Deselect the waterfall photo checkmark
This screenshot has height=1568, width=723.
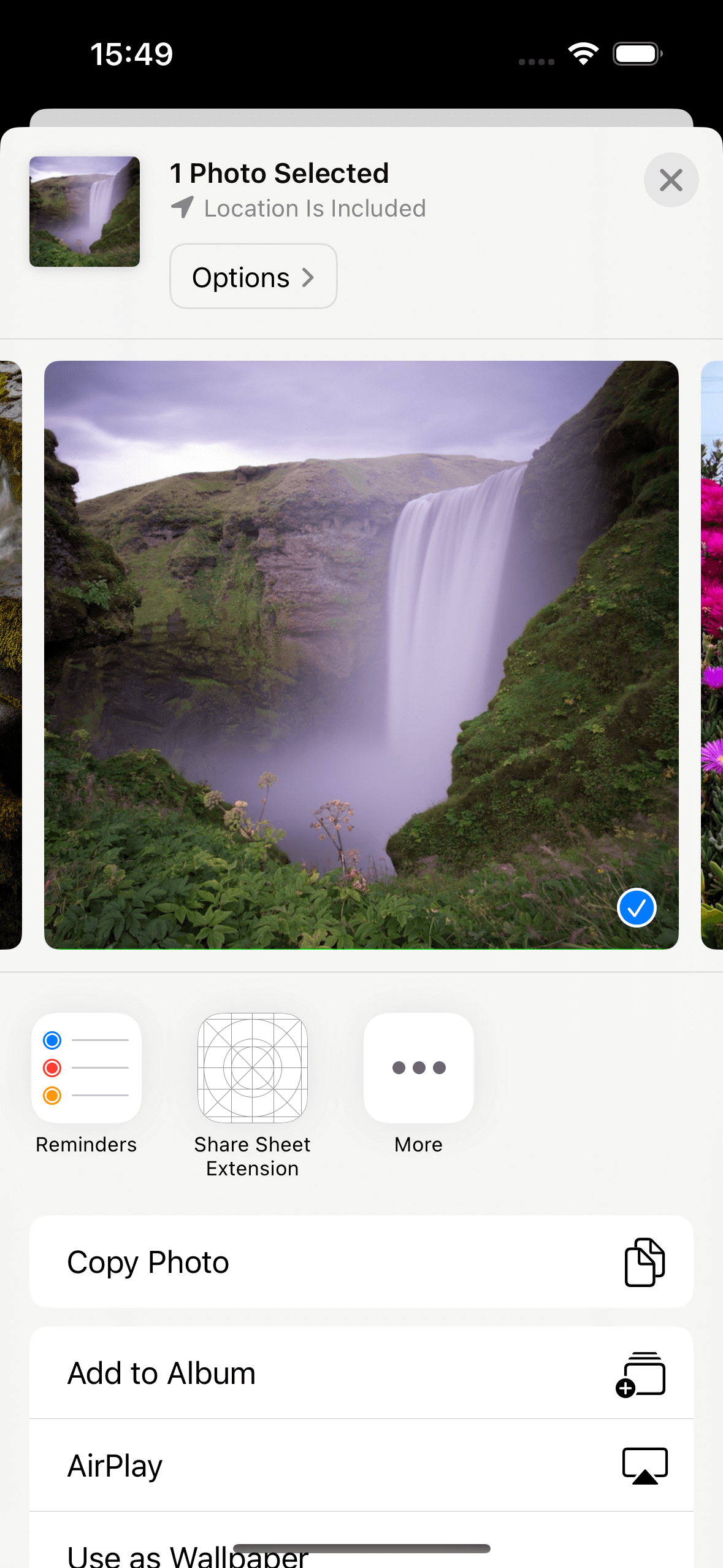(x=637, y=908)
